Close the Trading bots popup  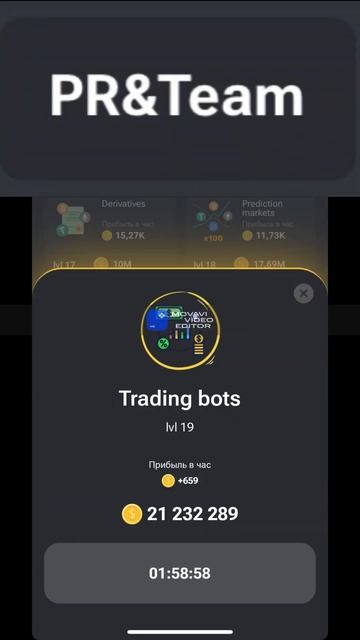tap(303, 293)
